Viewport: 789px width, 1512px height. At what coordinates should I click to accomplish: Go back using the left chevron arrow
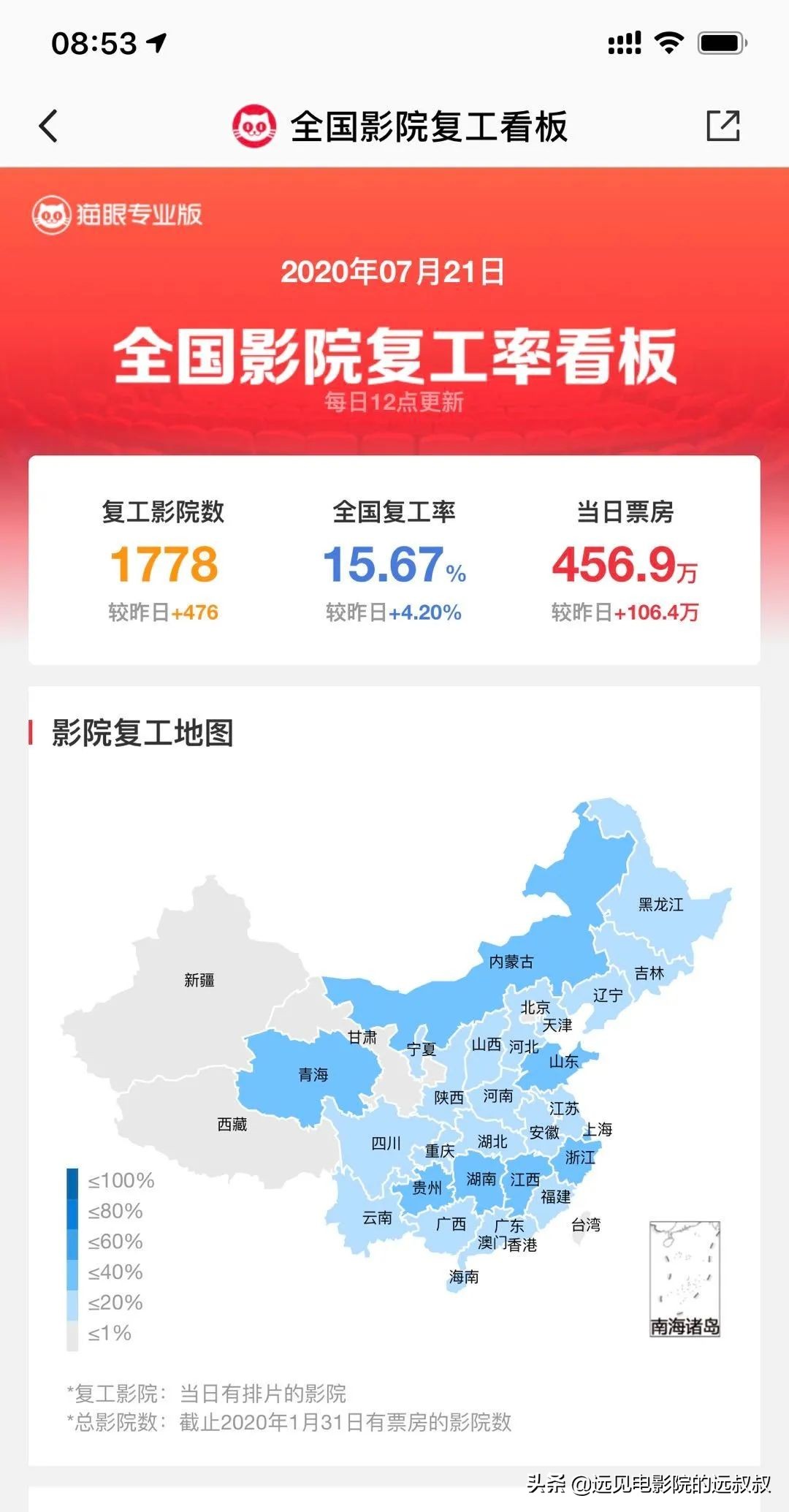48,124
